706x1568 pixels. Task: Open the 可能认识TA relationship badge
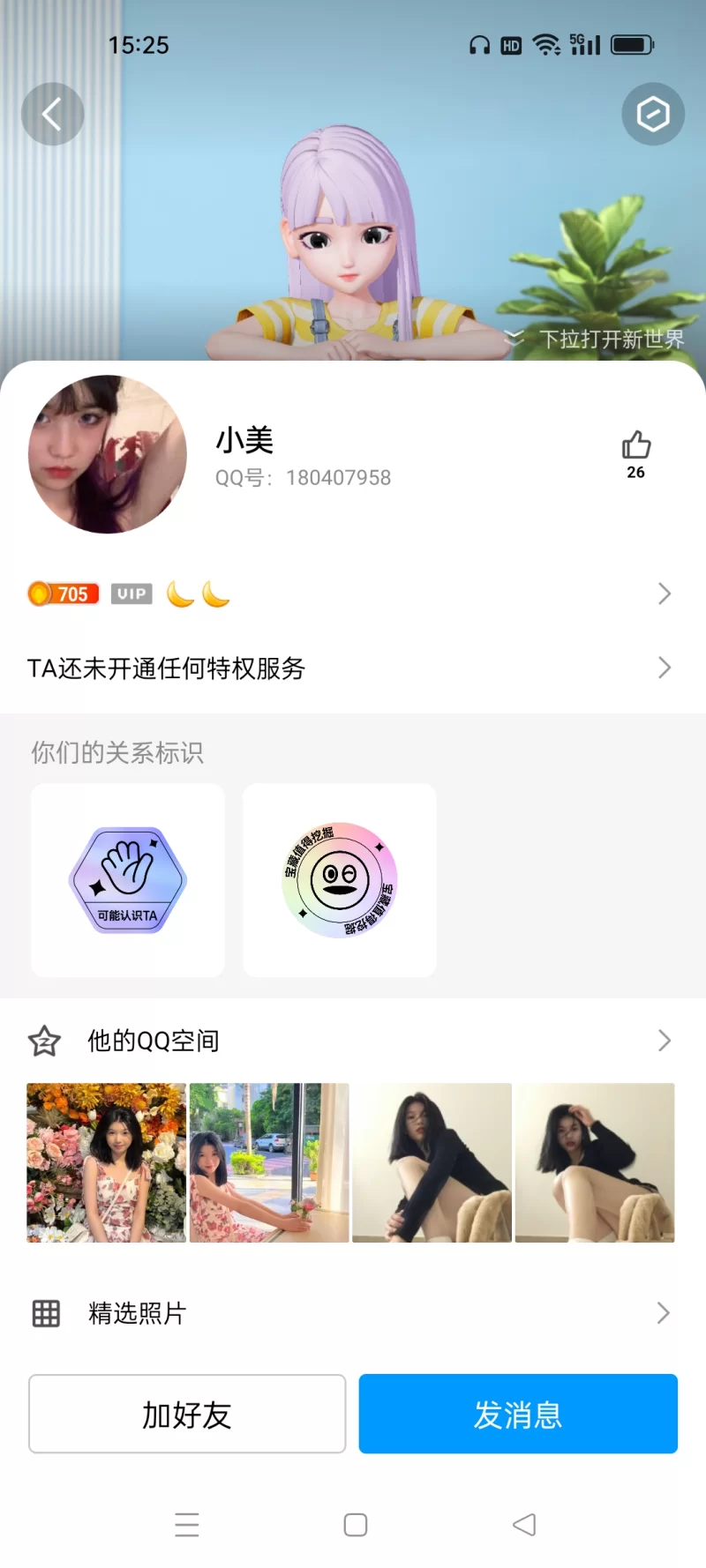tap(128, 880)
